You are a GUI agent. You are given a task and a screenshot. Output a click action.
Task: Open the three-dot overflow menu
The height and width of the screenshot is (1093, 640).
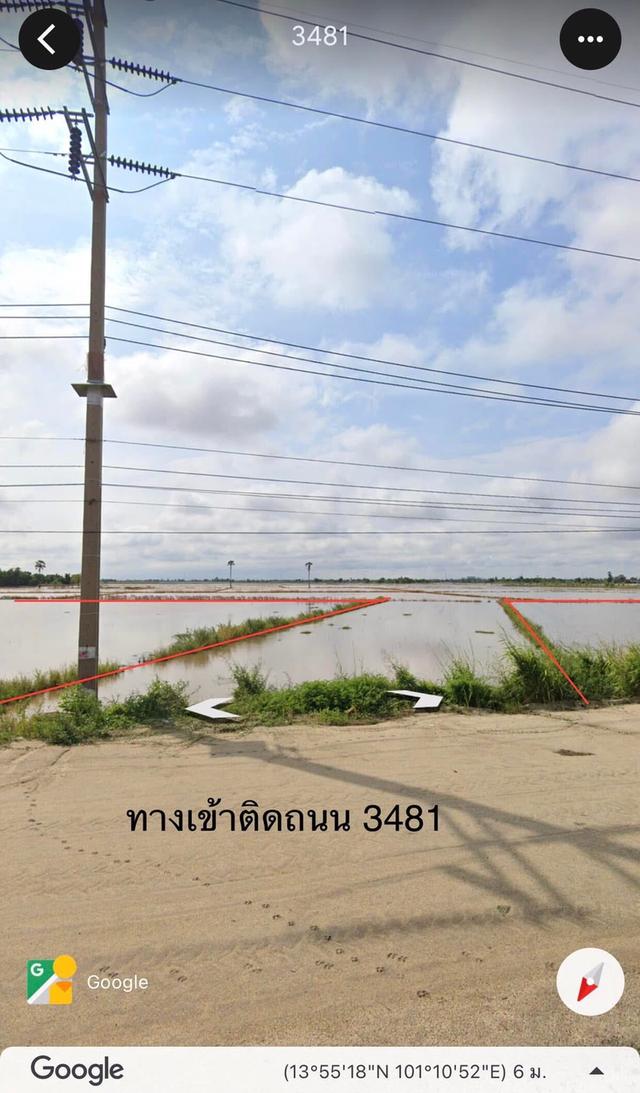[x=590, y=39]
